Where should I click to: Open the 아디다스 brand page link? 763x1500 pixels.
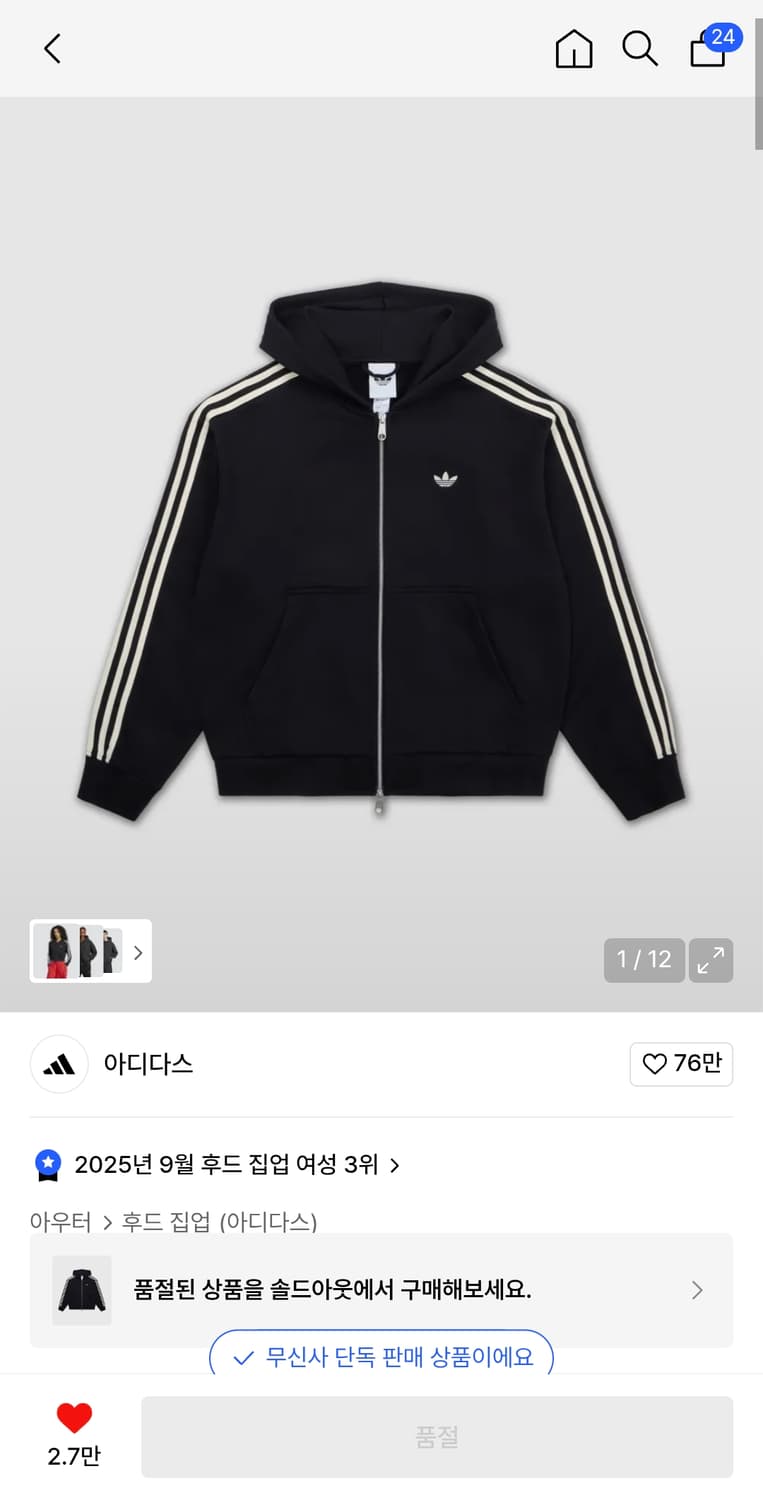pos(148,1064)
